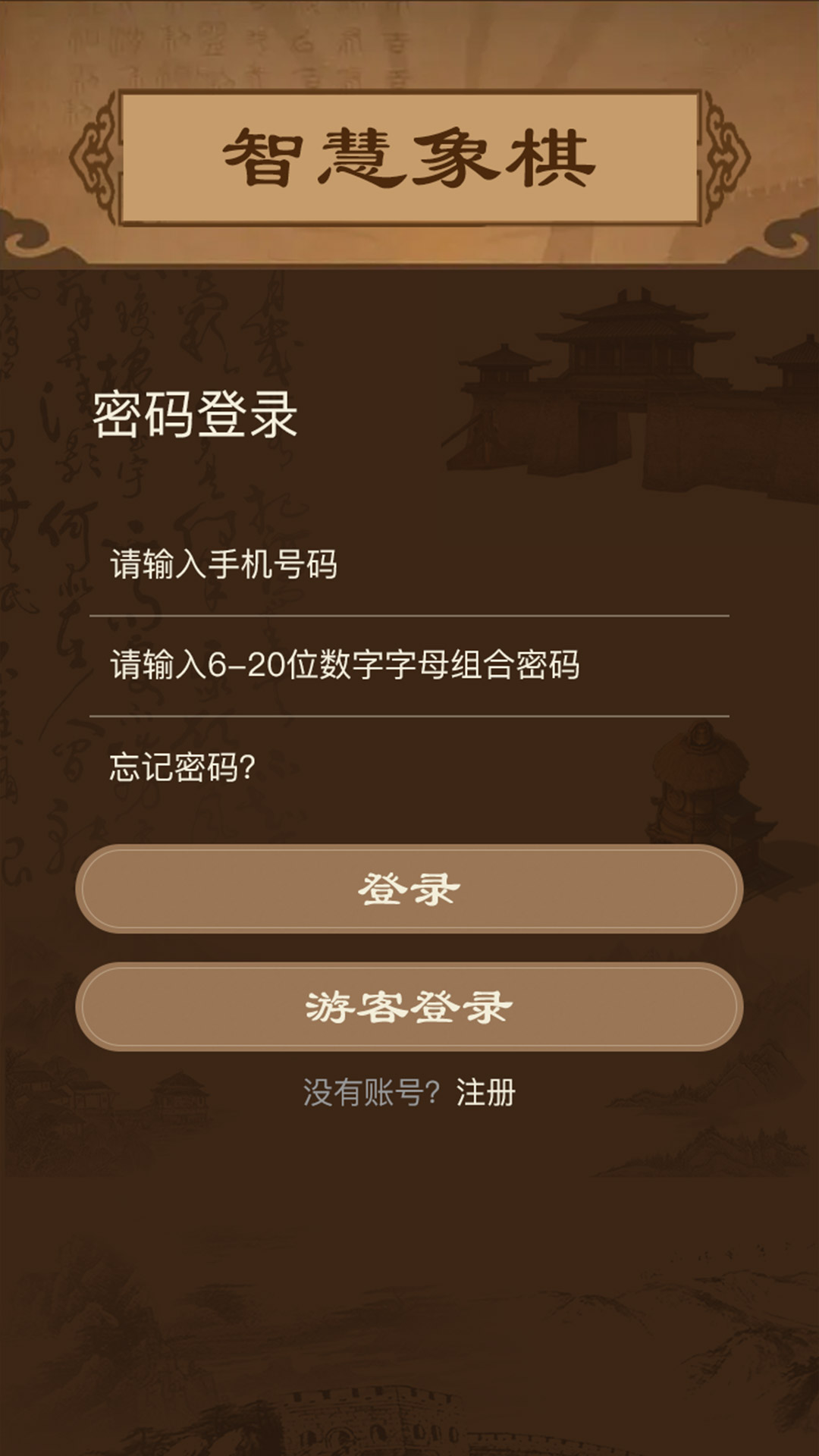The height and width of the screenshot is (1456, 819).
Task: Click the 智慧象棋 title banner
Action: point(409,155)
